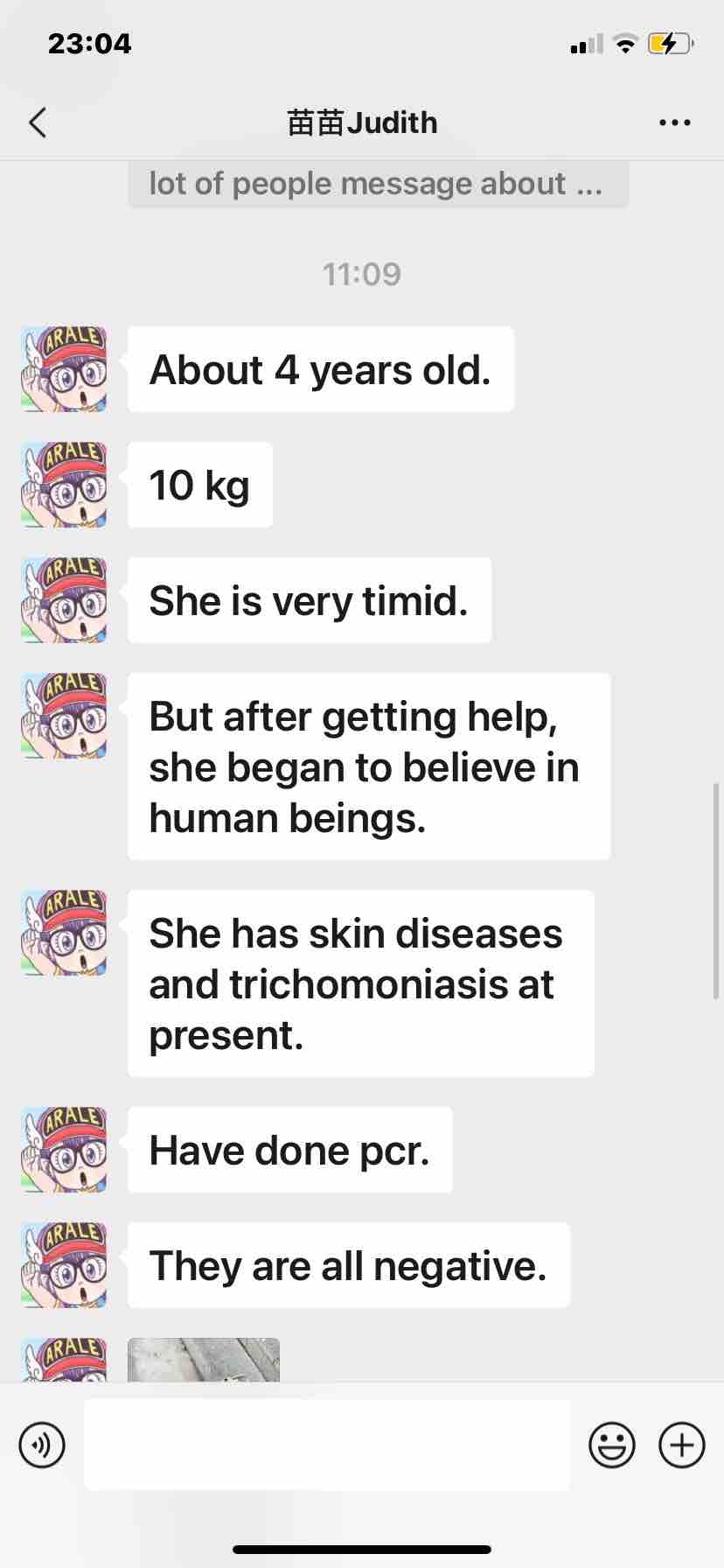Viewport: 724px width, 1568px height.
Task: Open the partially visible photo message
Action: coord(204,1360)
